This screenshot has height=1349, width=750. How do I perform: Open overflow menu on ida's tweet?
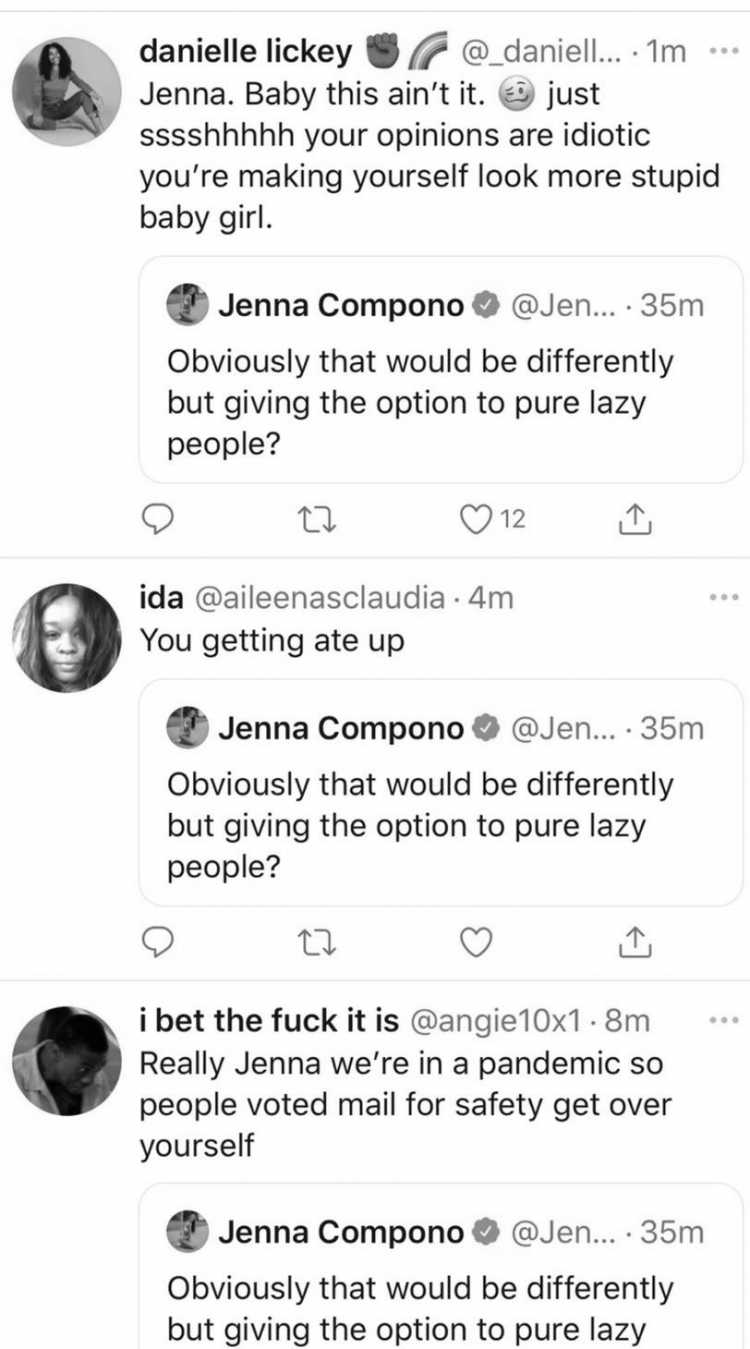(721, 597)
